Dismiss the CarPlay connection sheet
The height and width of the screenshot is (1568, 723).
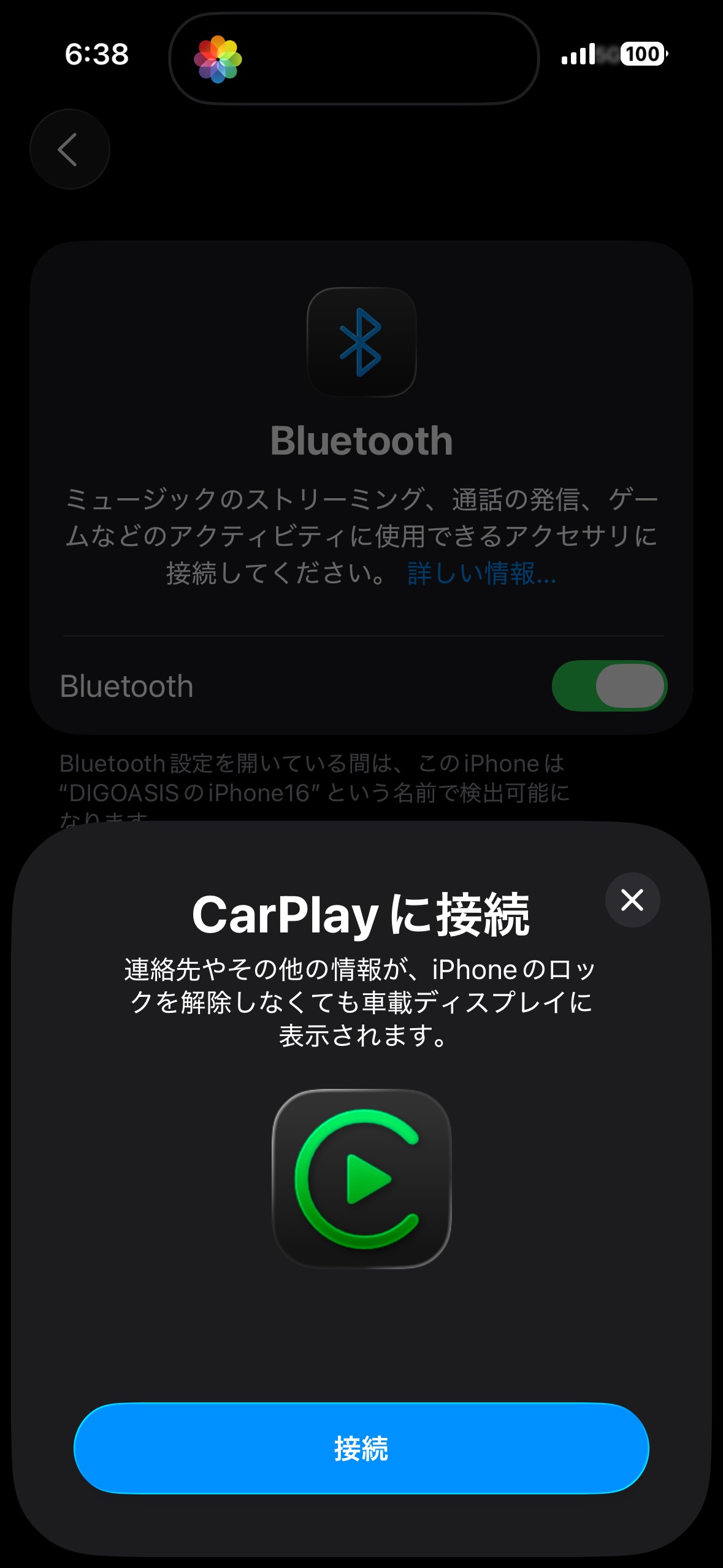click(x=632, y=900)
